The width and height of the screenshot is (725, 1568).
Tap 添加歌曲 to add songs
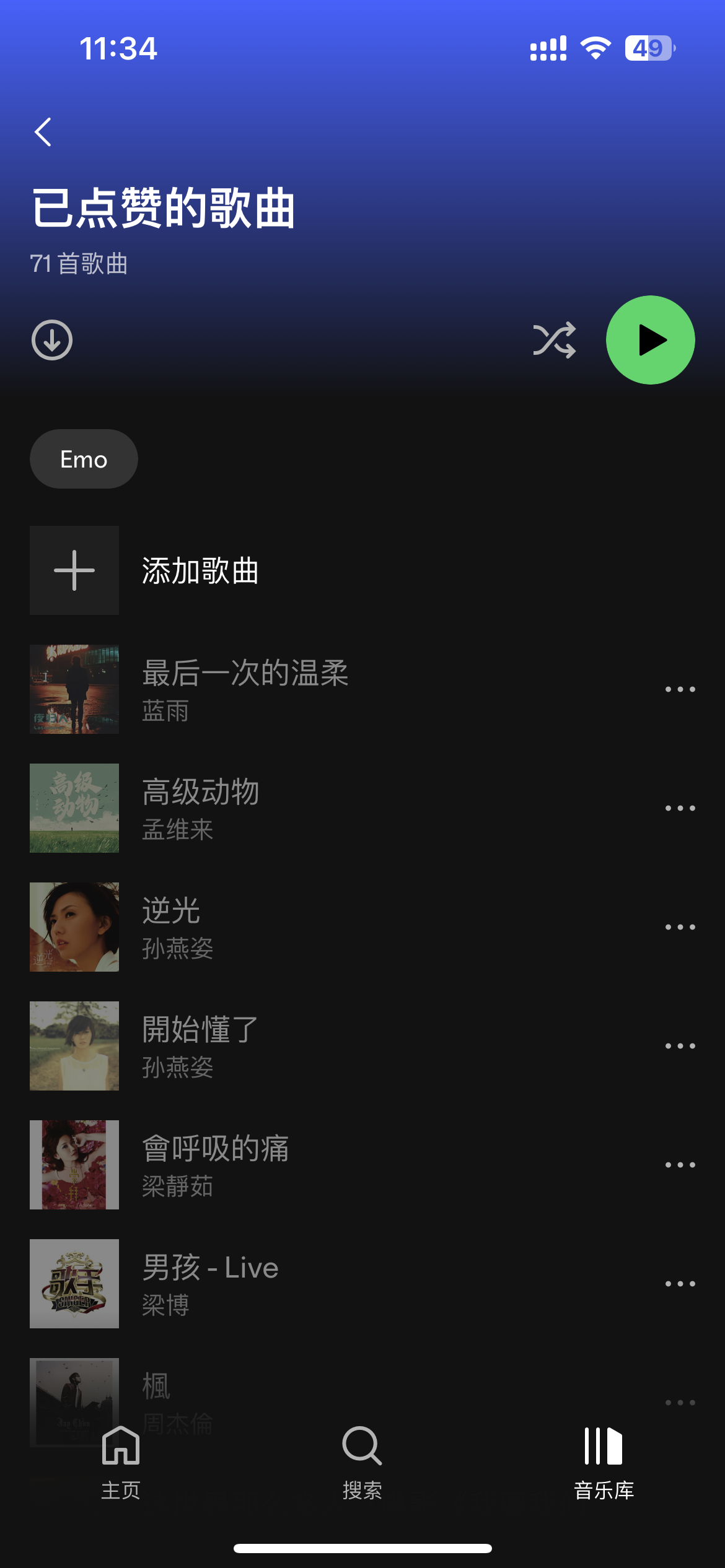point(201,570)
